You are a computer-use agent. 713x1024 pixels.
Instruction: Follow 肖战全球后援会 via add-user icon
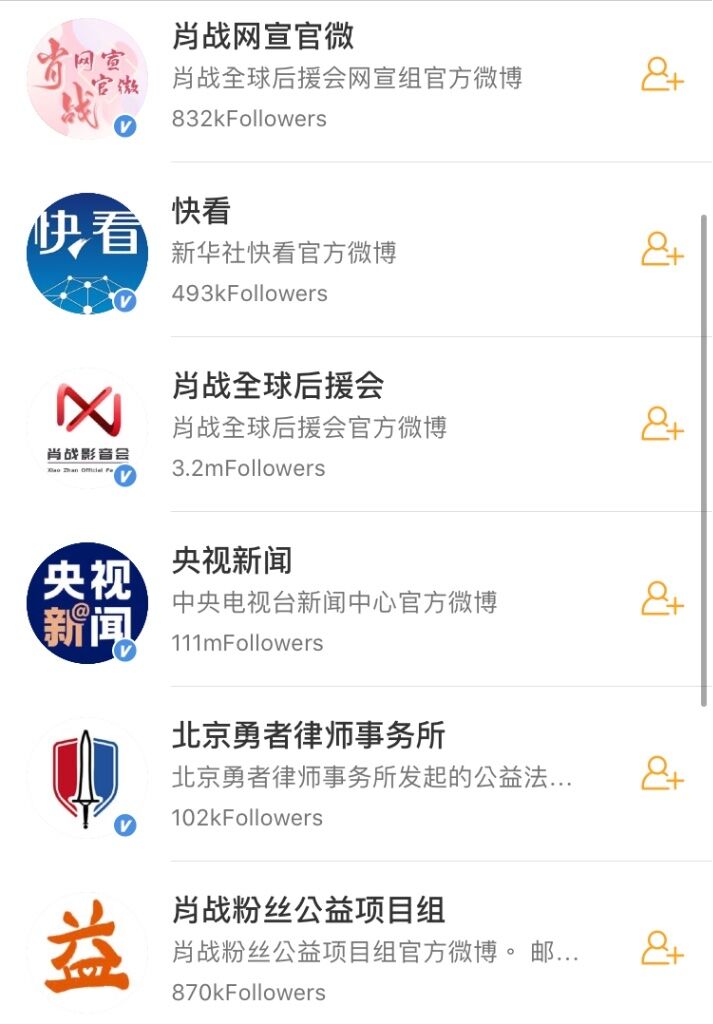click(x=661, y=425)
